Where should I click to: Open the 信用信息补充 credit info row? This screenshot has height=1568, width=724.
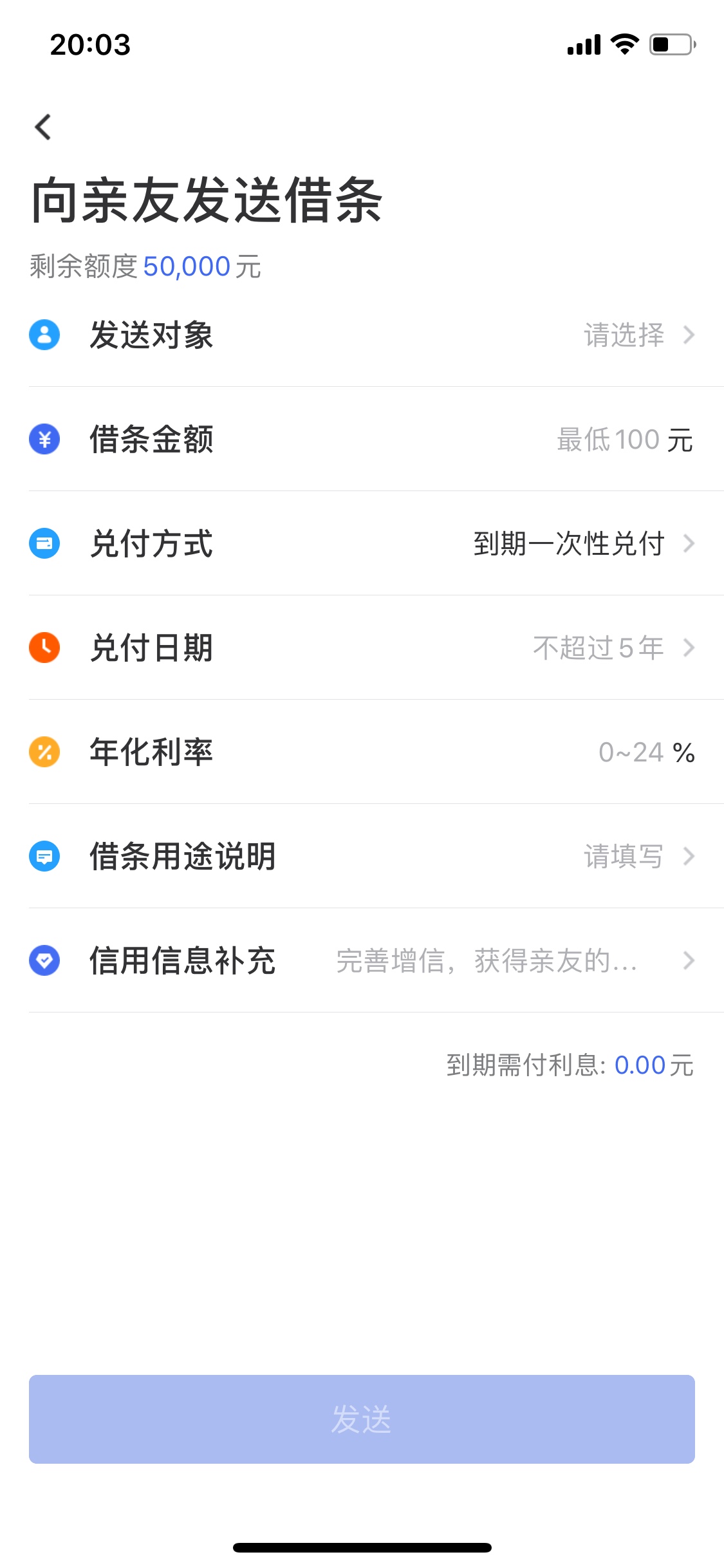pos(362,960)
